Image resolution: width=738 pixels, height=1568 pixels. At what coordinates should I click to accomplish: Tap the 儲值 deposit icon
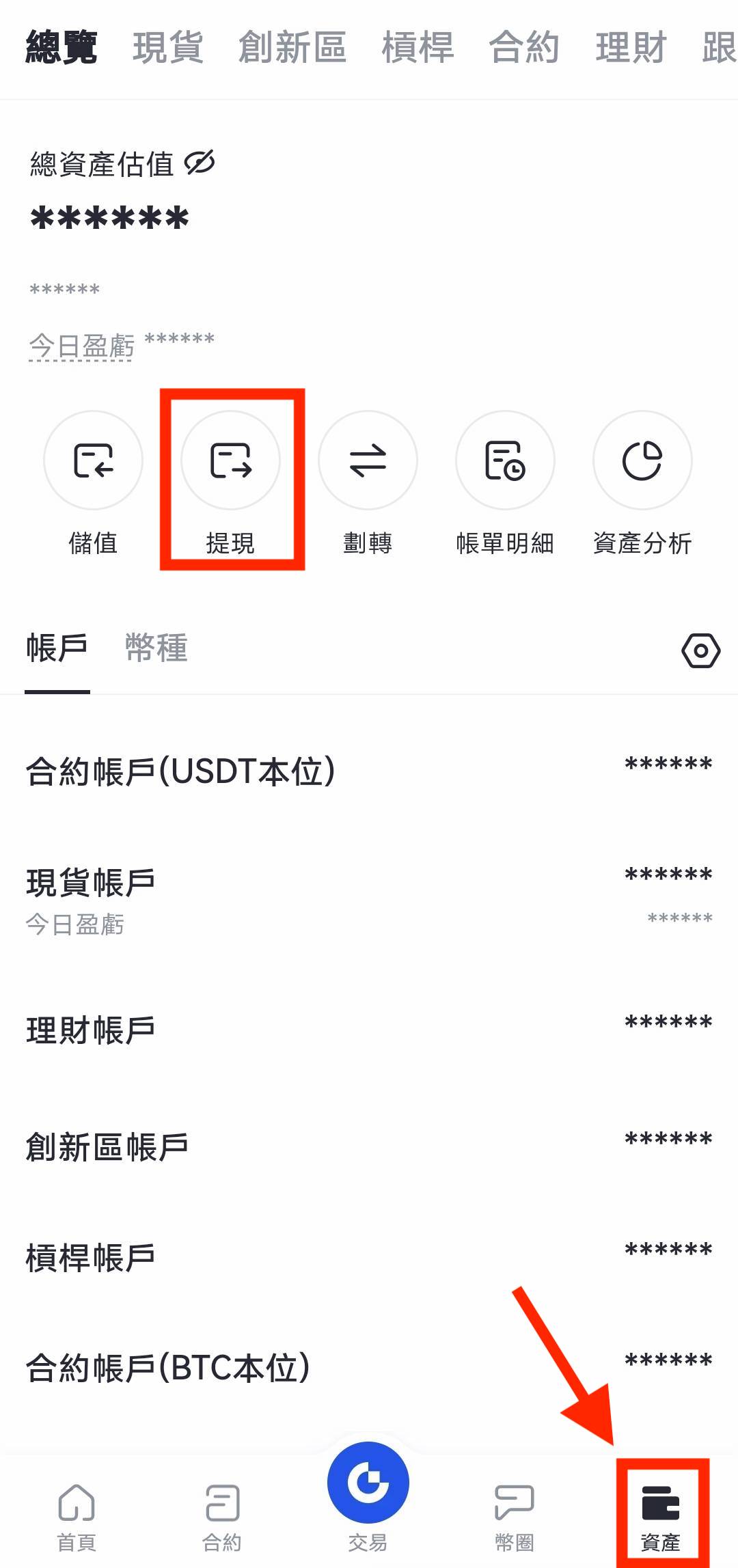click(x=93, y=460)
